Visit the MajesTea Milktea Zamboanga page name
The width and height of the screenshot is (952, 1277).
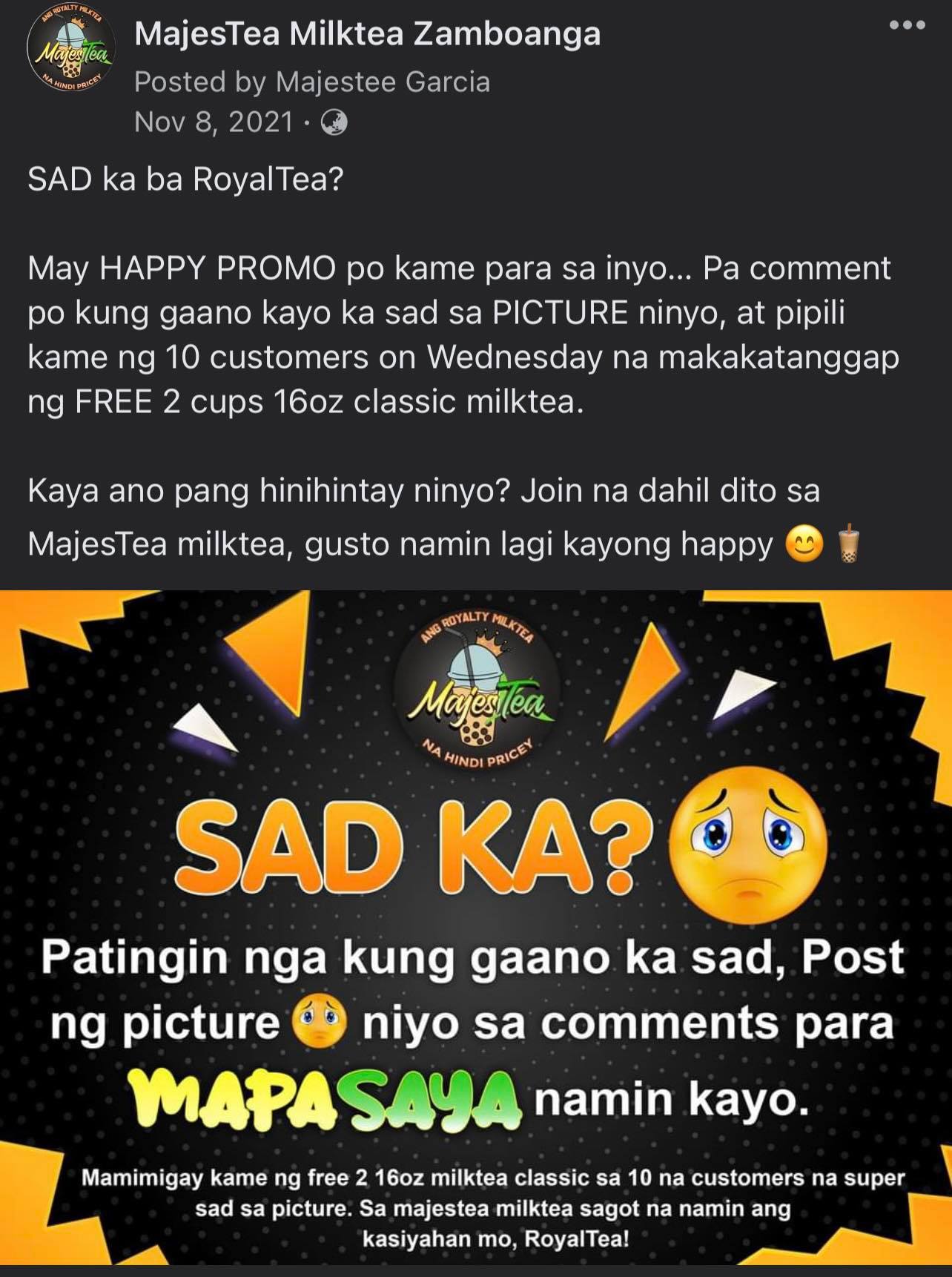click(x=367, y=34)
